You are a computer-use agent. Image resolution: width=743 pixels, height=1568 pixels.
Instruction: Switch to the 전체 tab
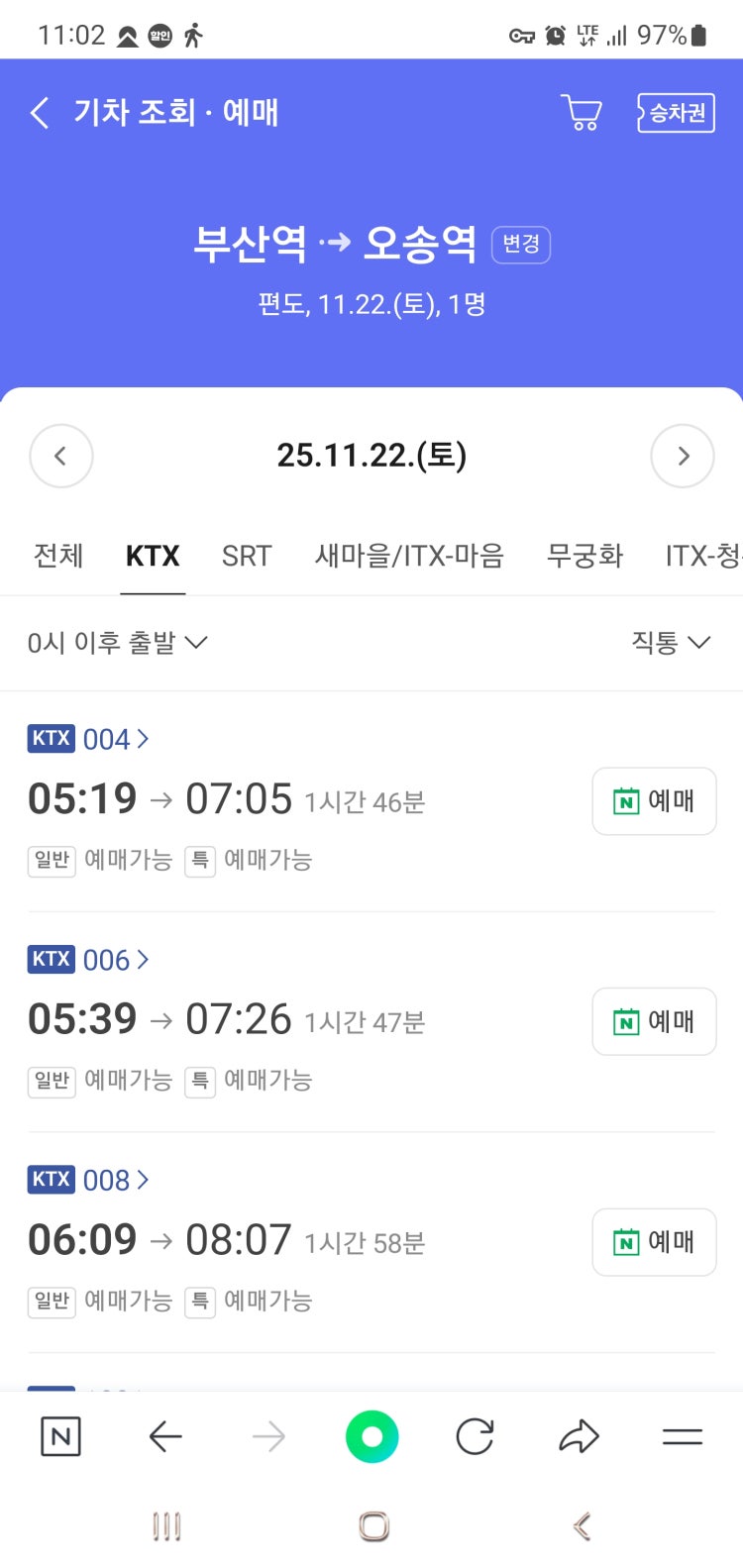58,556
